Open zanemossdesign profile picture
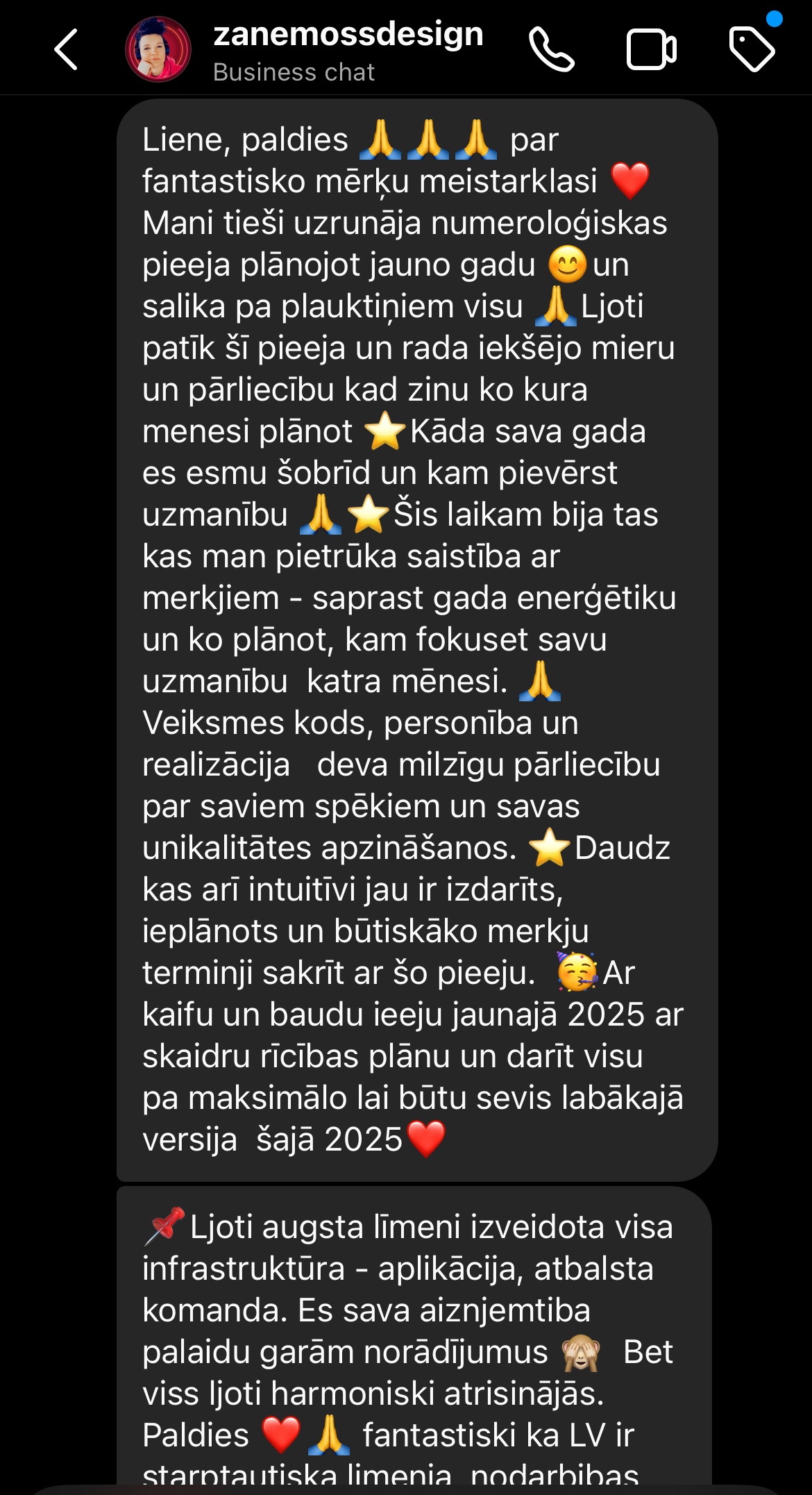Screen dimensions: 812x1495 pyautogui.click(x=158, y=49)
